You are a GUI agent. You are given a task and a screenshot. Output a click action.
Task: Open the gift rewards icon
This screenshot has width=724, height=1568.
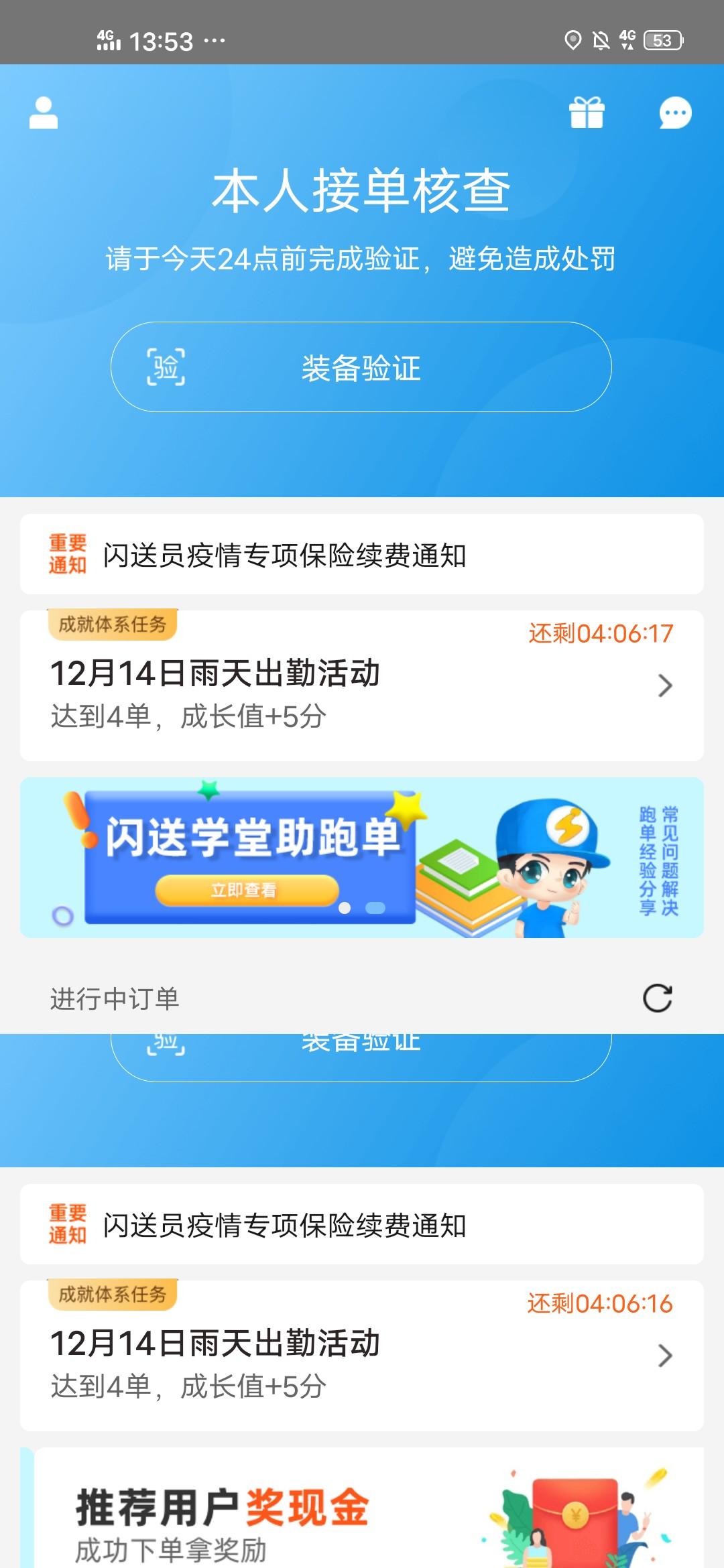[587, 113]
